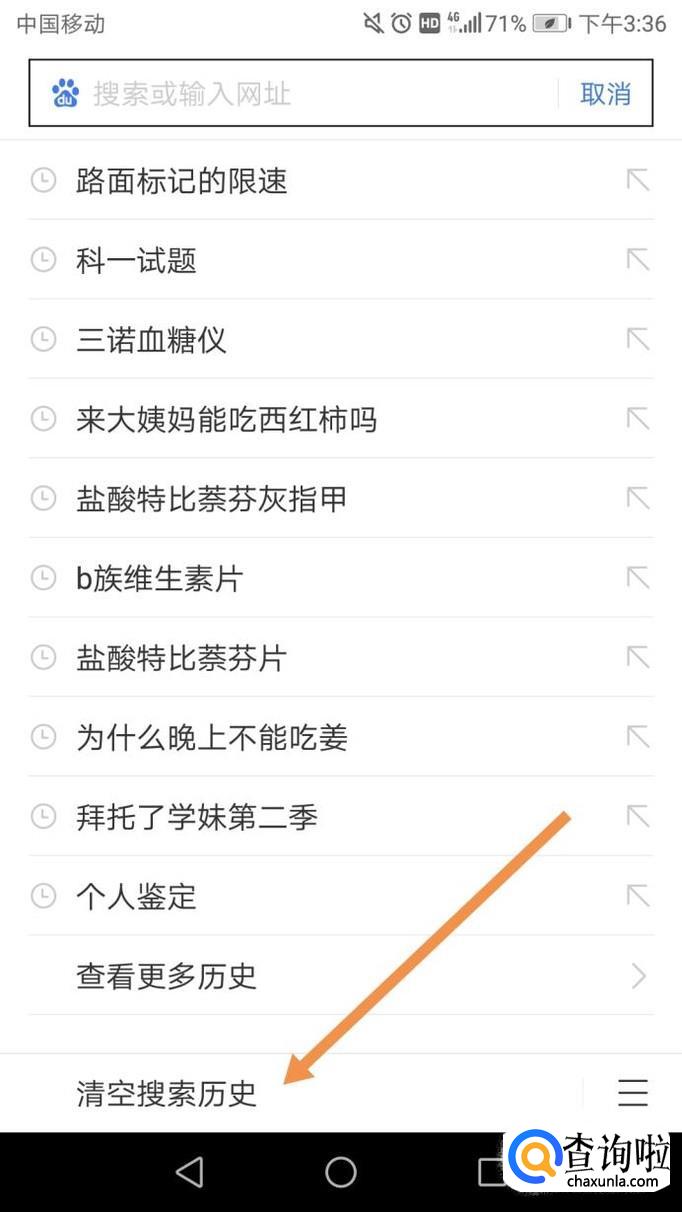Search 三诺血糖仪 from history
The image size is (682, 1212).
(x=151, y=340)
